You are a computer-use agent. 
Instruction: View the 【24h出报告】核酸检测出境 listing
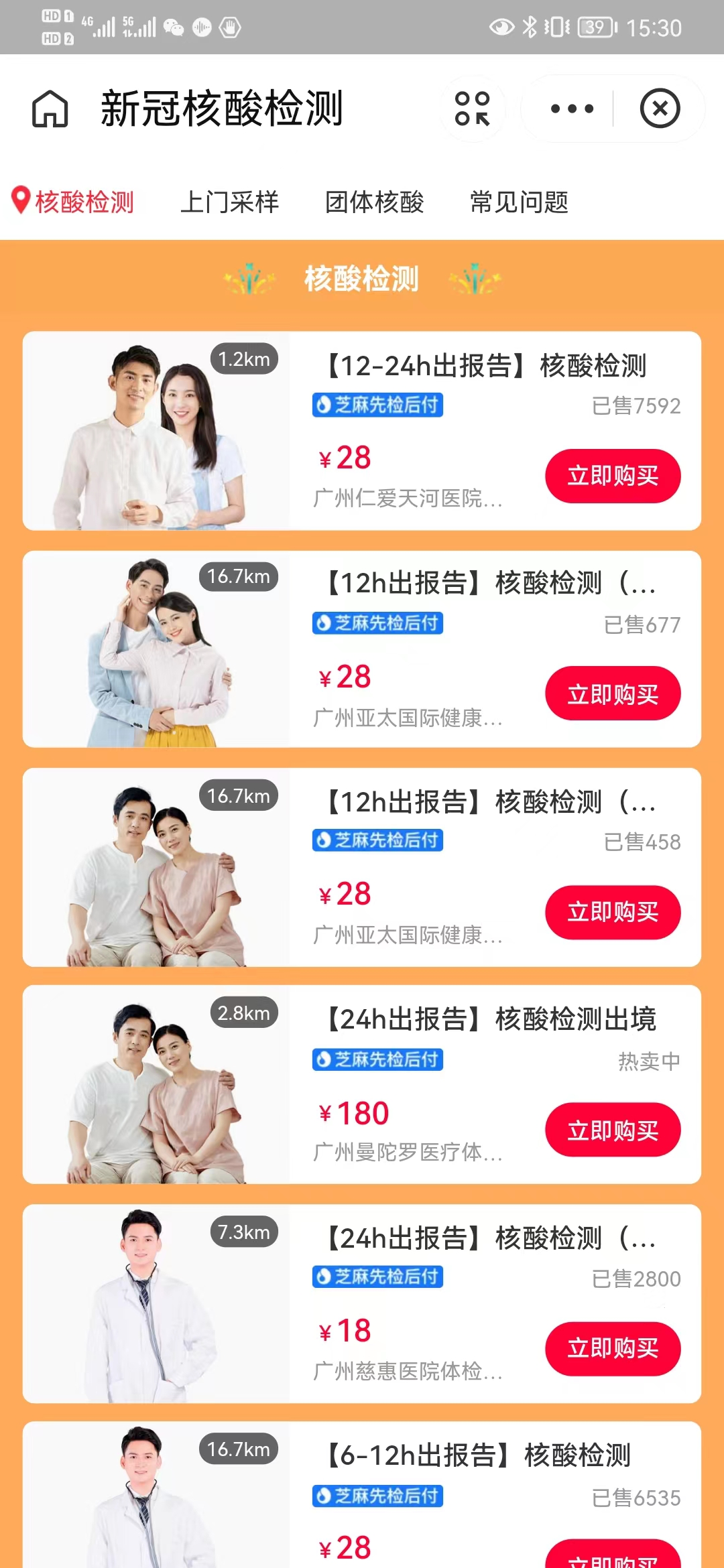pos(491,1019)
